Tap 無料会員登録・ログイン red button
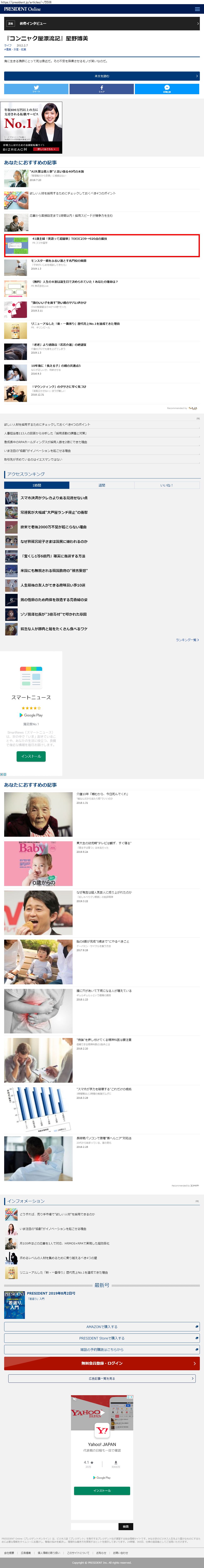Image resolution: width=204 pixels, height=1568 pixels. coord(102,1363)
